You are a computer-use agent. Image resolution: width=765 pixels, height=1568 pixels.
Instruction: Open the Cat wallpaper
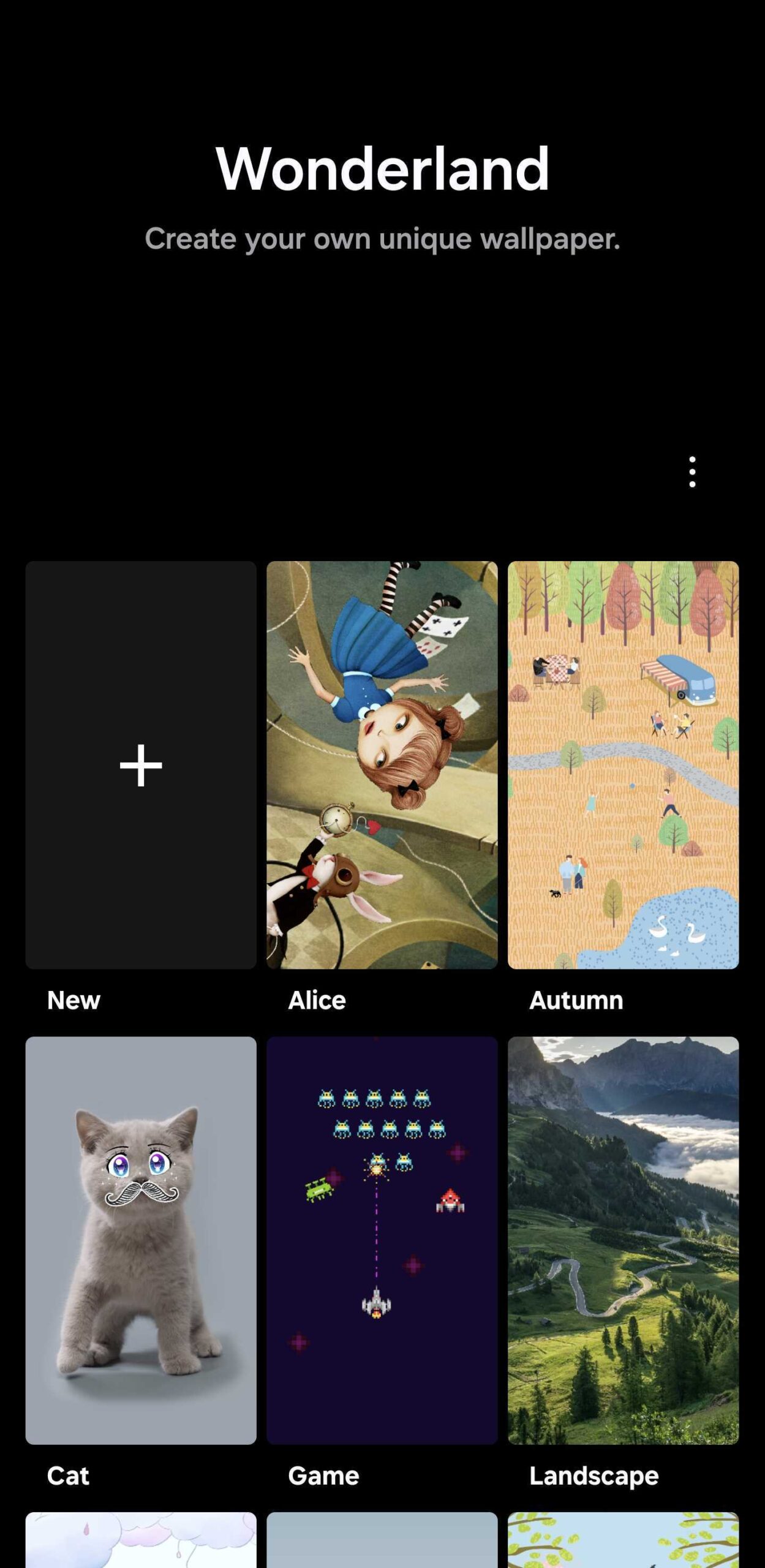coord(141,1240)
